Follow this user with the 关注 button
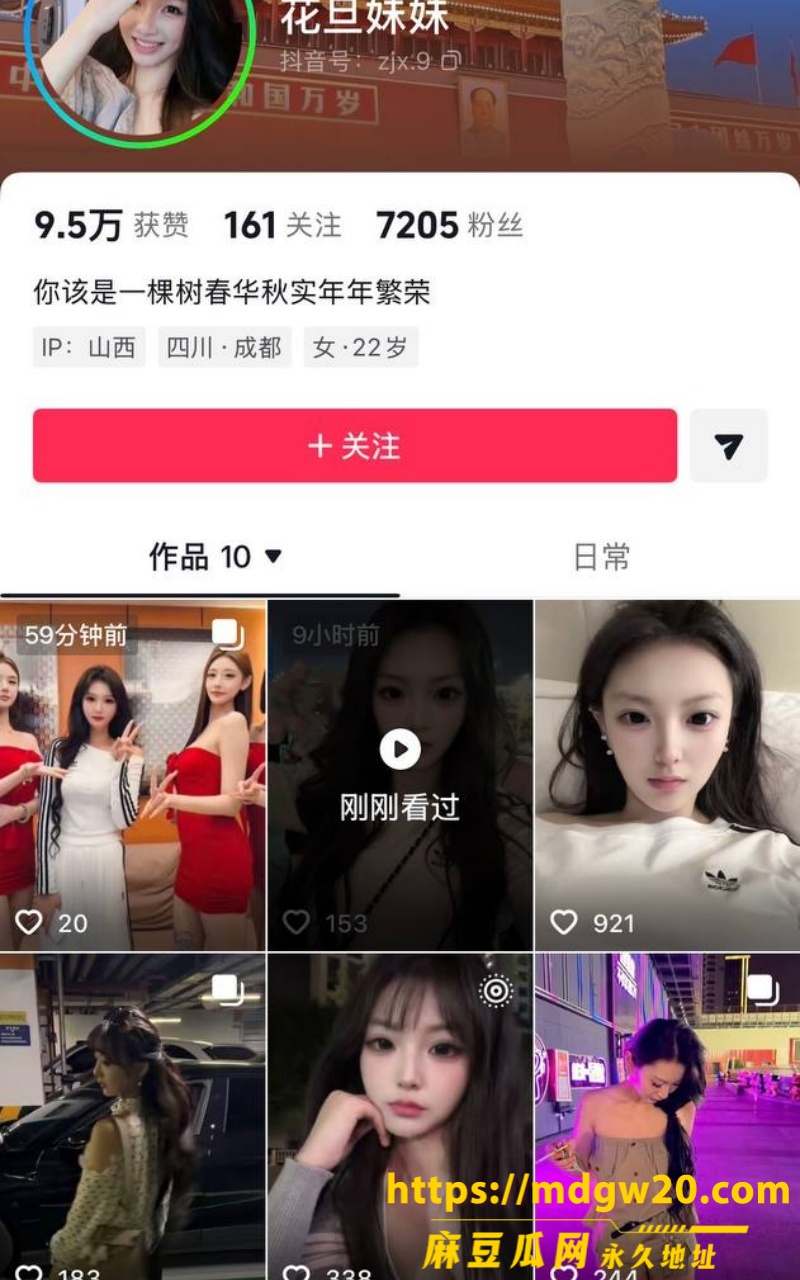The image size is (800, 1280). click(355, 446)
